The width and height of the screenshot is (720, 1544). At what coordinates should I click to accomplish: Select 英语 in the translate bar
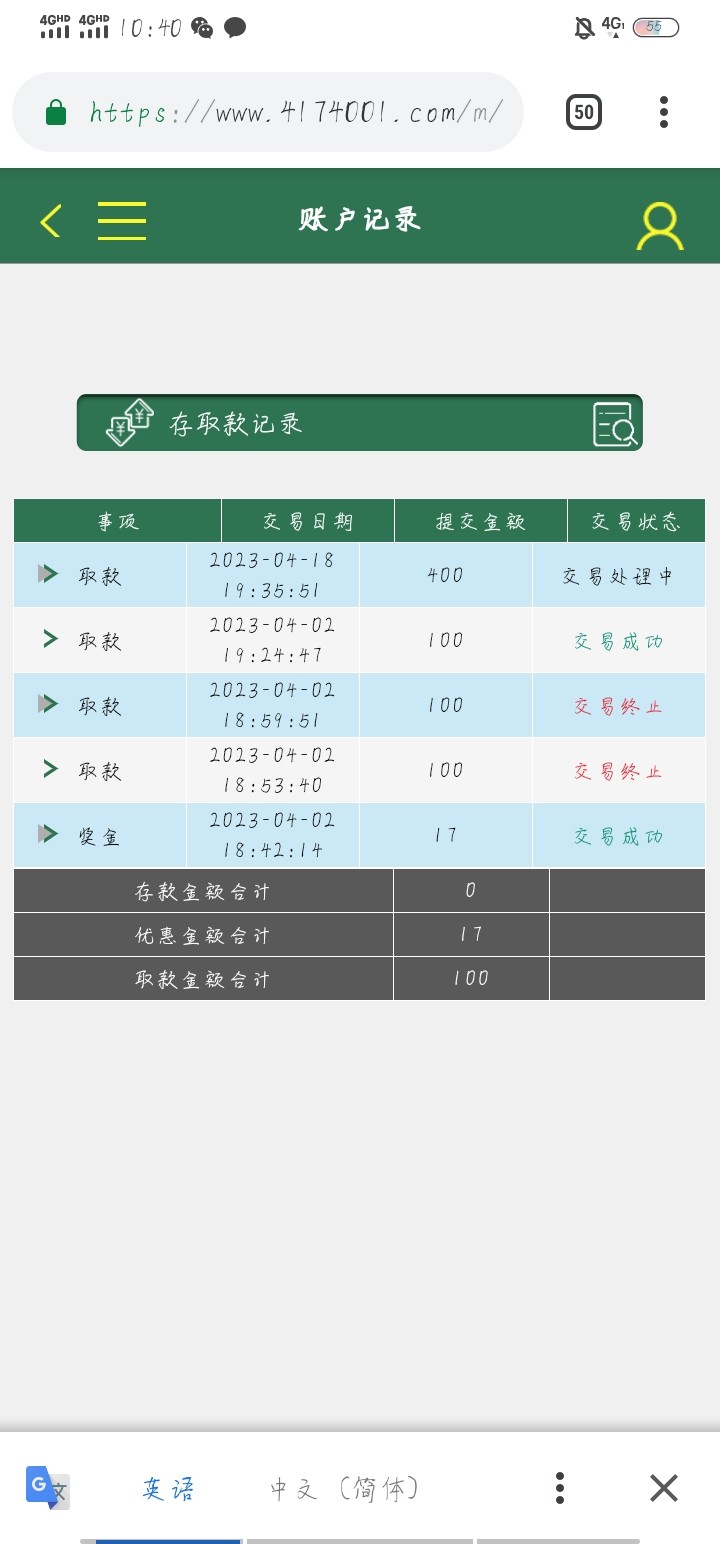point(168,1488)
